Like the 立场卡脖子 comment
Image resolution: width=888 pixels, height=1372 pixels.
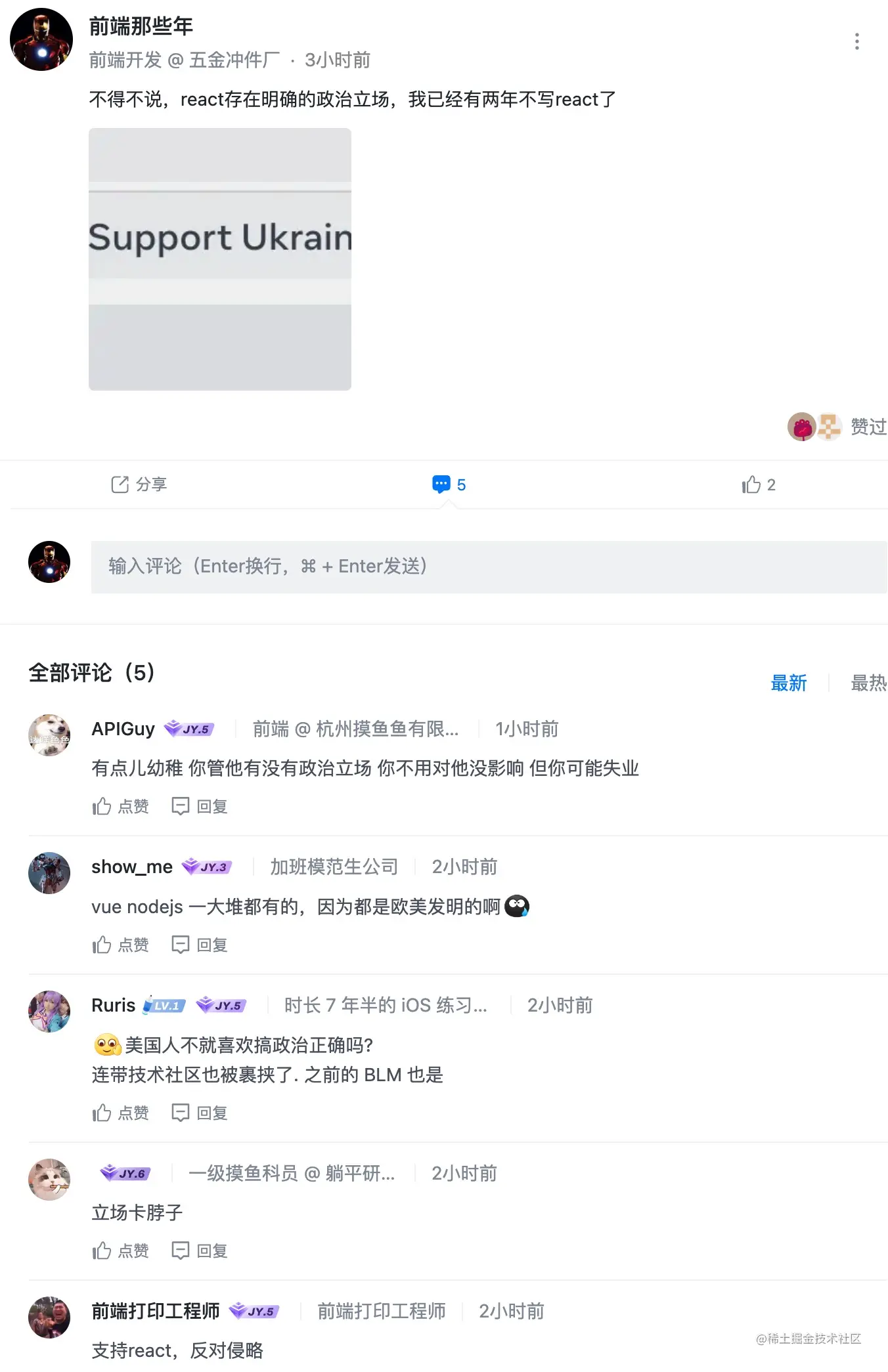pyautogui.click(x=121, y=1251)
